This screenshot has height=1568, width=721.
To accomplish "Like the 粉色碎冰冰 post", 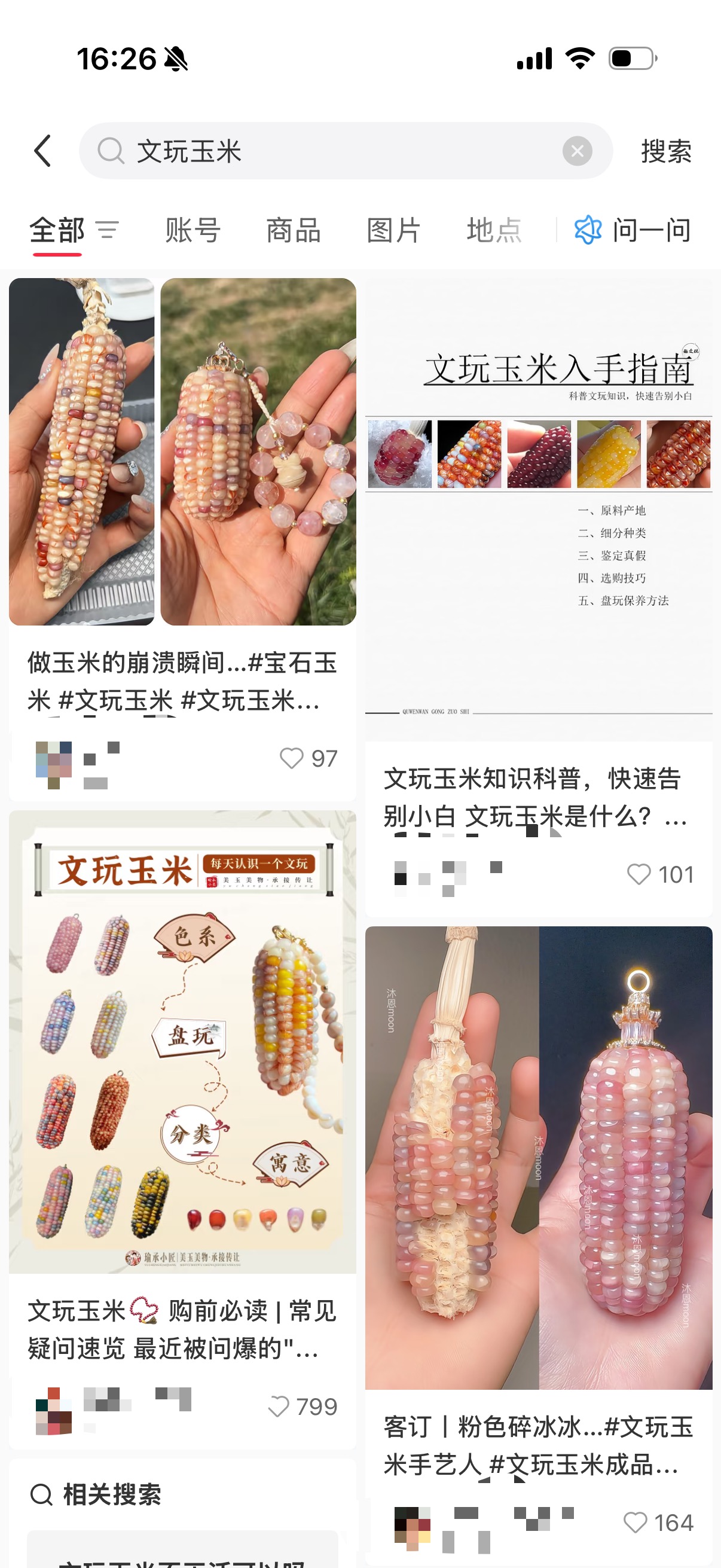I will coord(636,1523).
